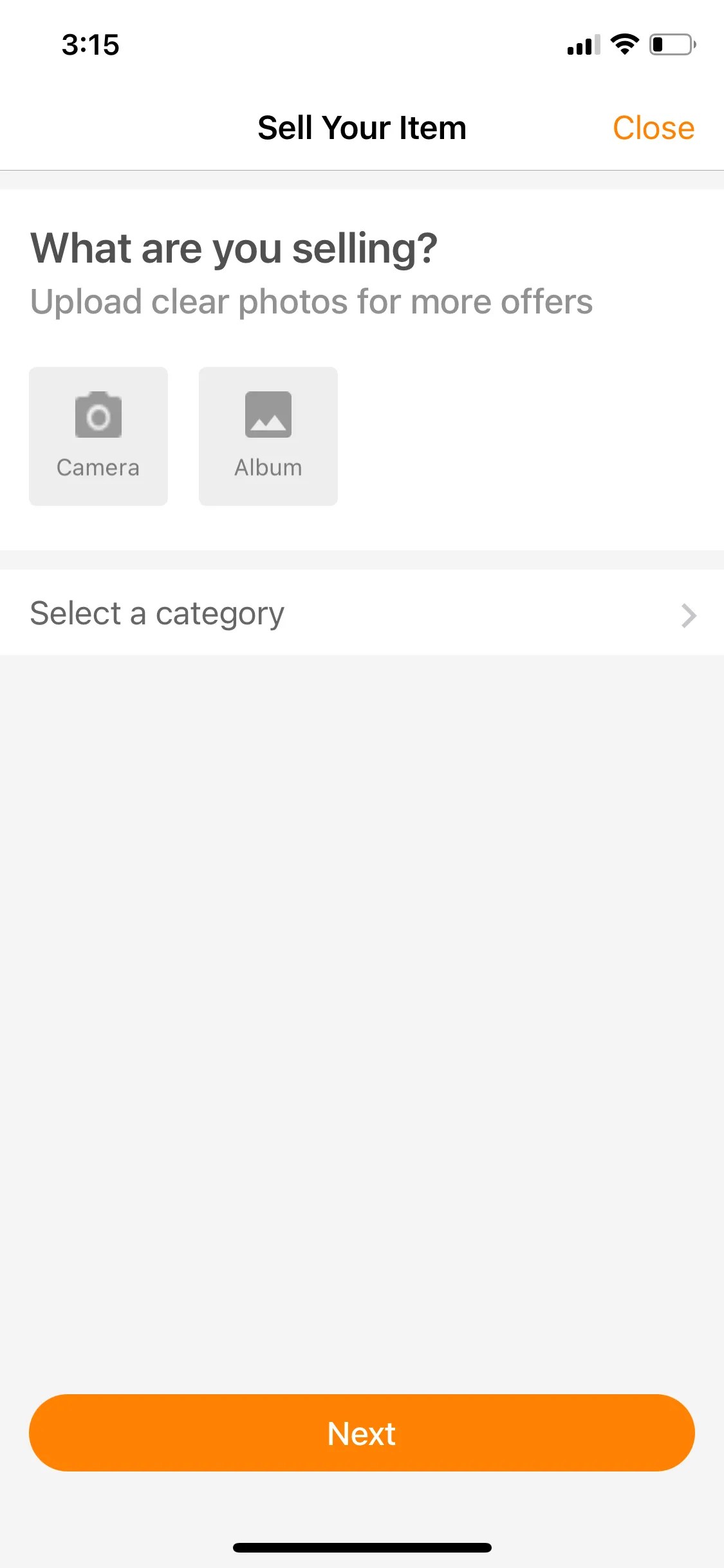This screenshot has width=724, height=1568.
Task: Open the Camera to take a photo
Action: coord(98,435)
